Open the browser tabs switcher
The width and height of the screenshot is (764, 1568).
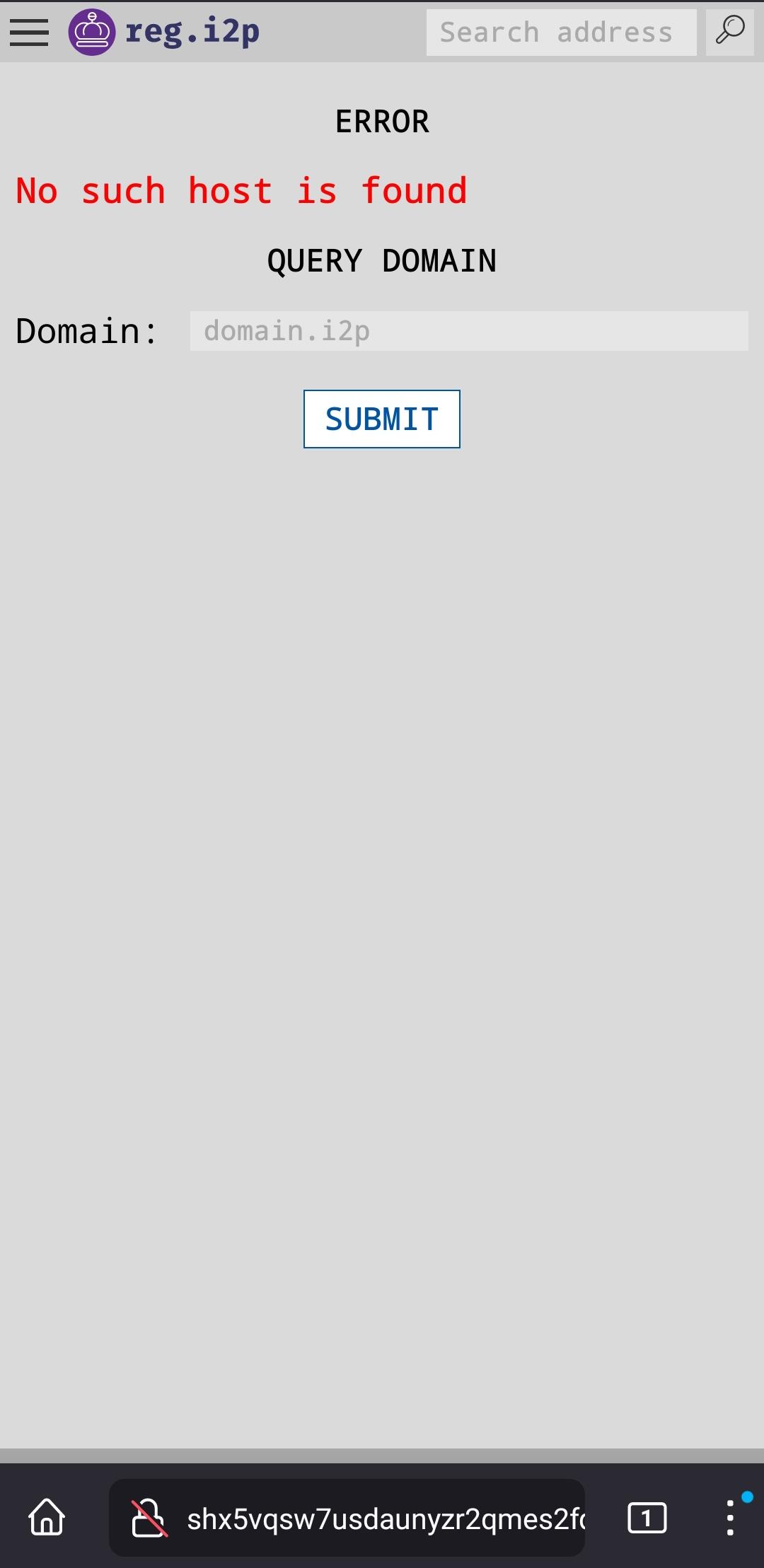click(647, 1518)
